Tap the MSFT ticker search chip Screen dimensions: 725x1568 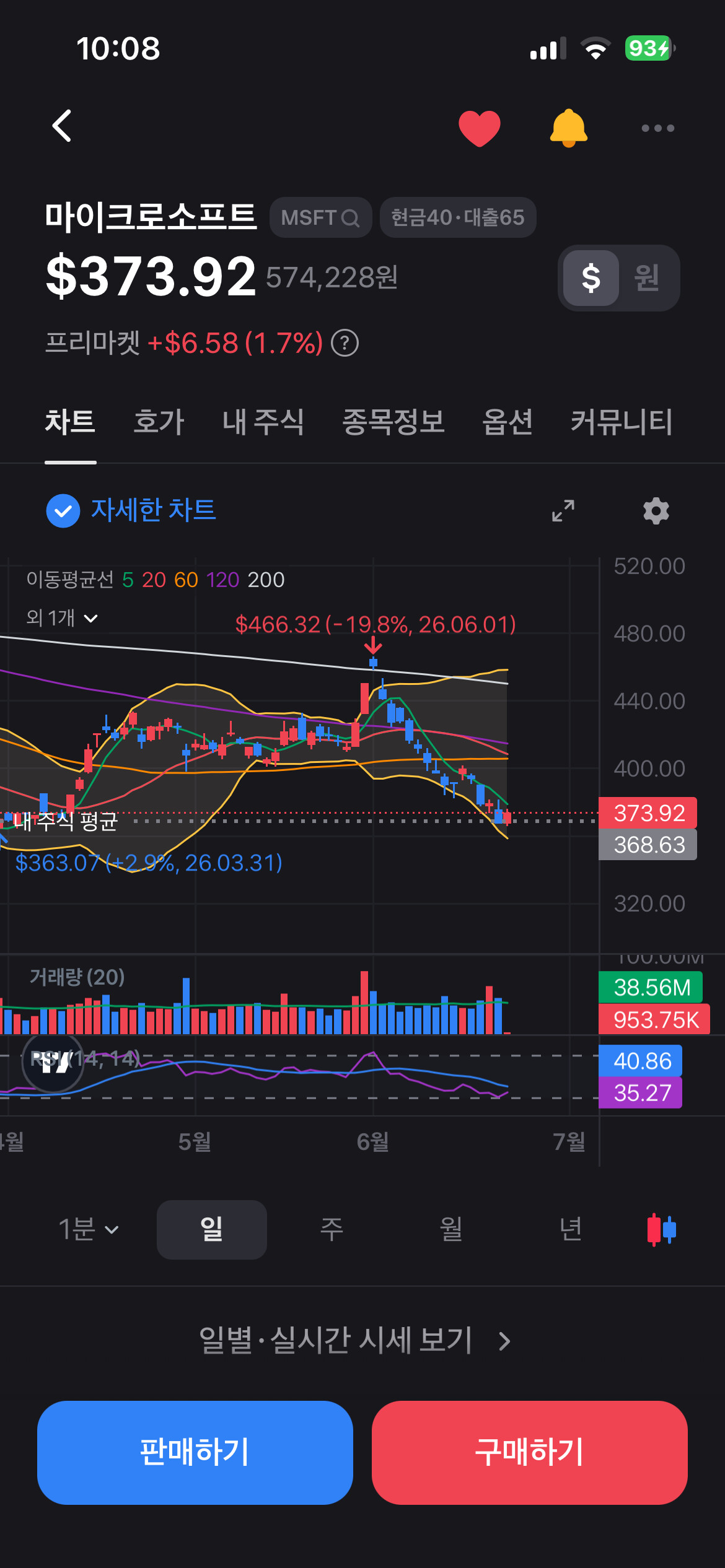pos(320,217)
